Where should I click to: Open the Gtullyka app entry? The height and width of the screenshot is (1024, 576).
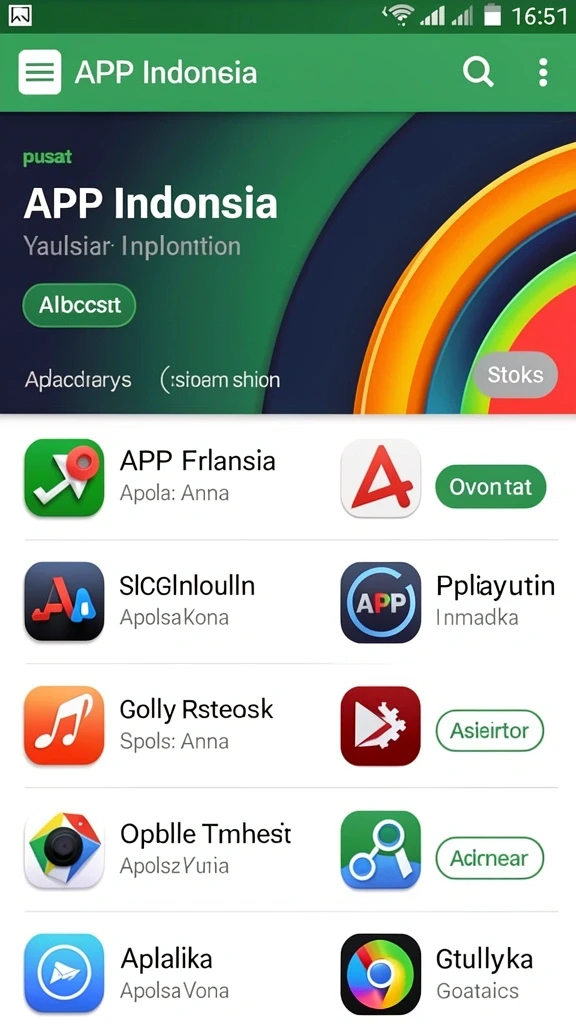pos(449,974)
